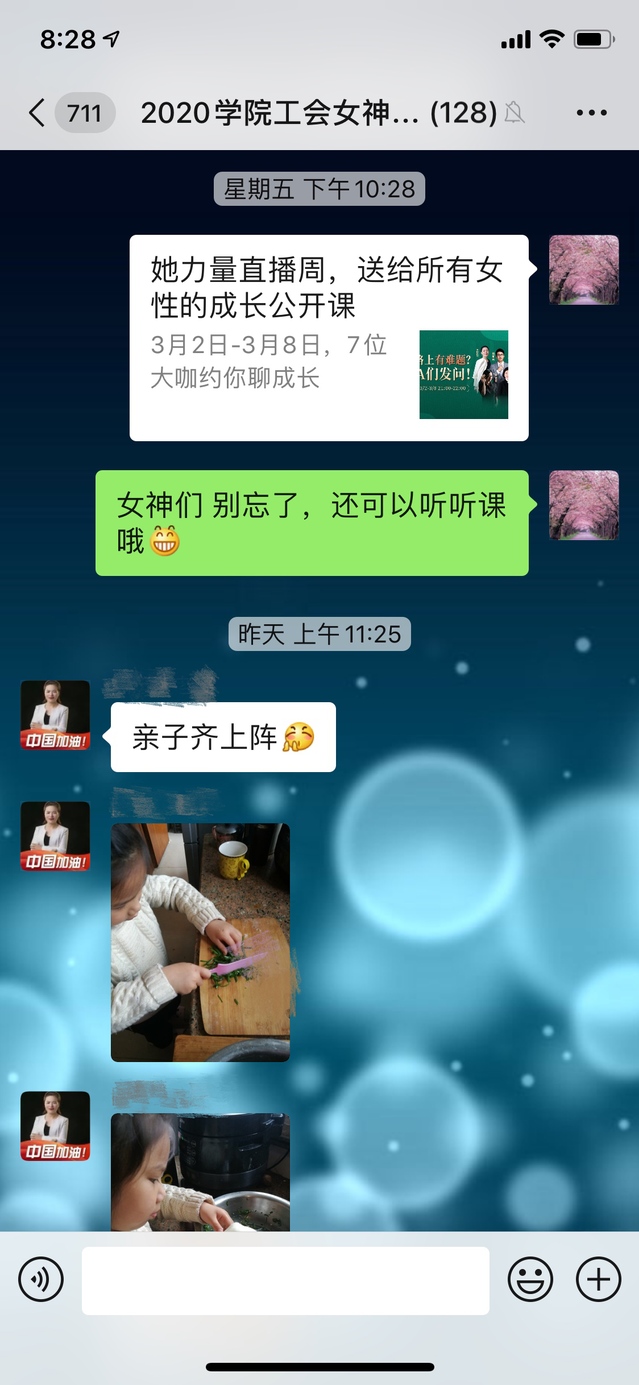
Task: Go back to the chat list
Action: [38, 113]
